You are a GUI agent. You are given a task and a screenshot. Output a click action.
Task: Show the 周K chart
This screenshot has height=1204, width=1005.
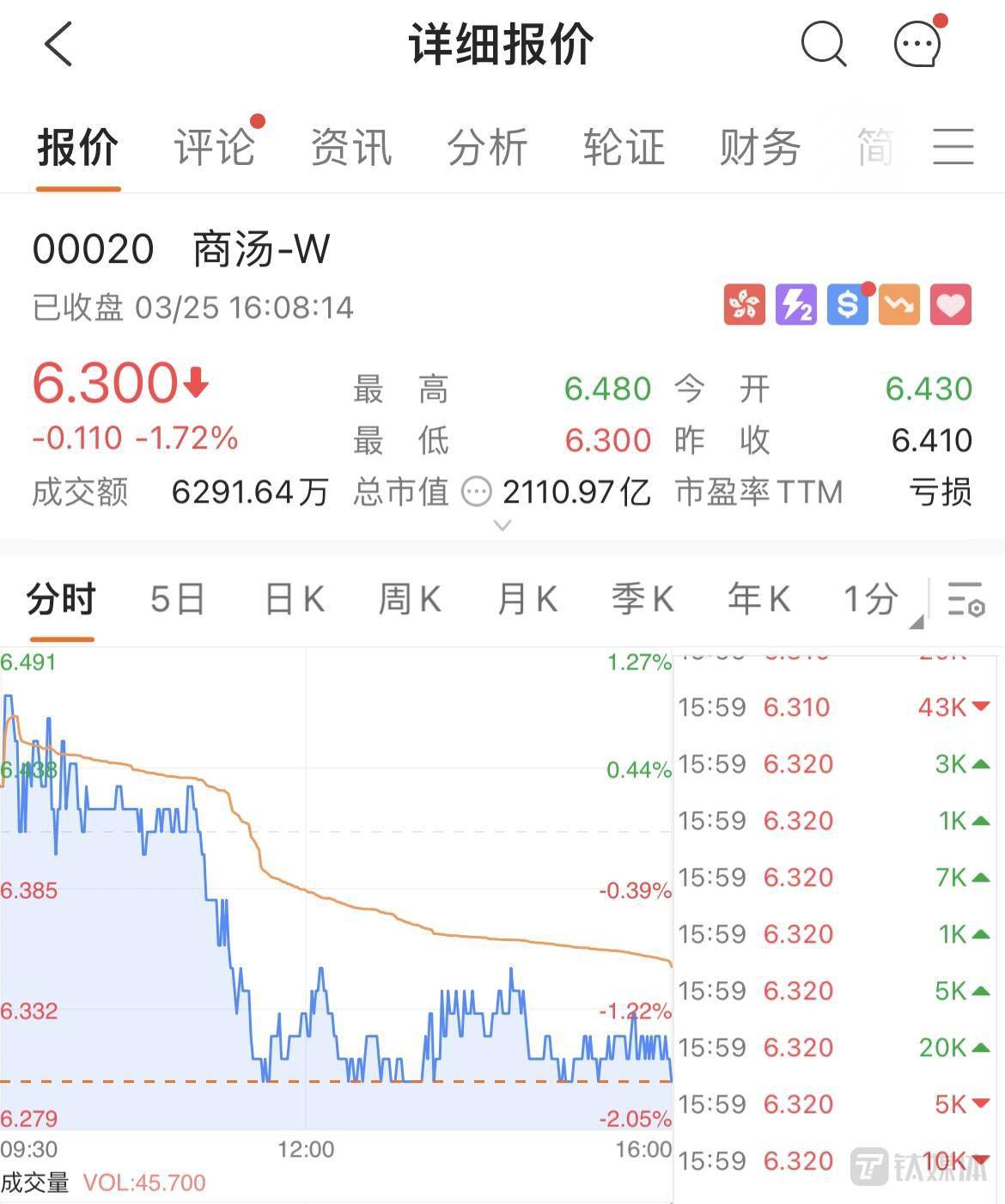pyautogui.click(x=410, y=599)
